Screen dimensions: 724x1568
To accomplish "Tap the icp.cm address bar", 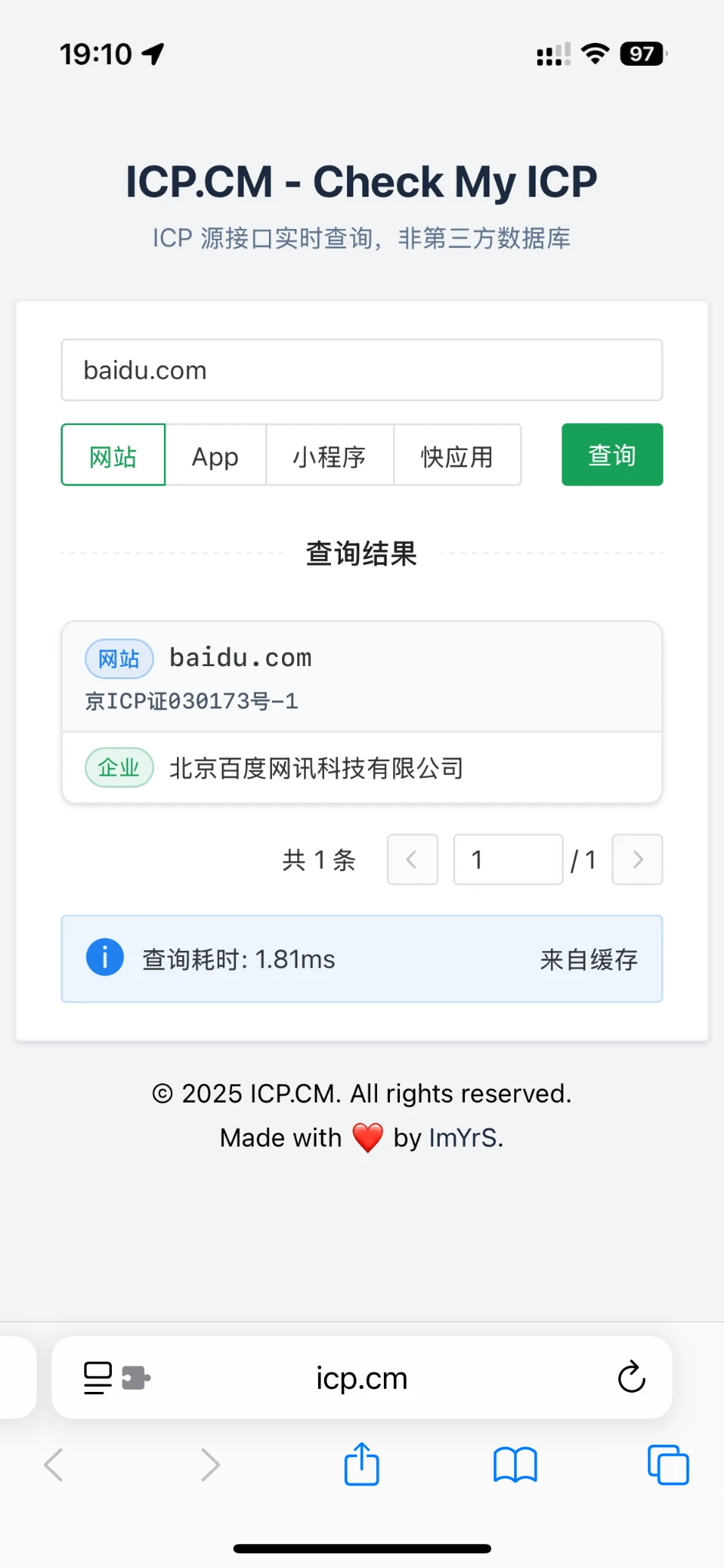I will click(x=362, y=1378).
